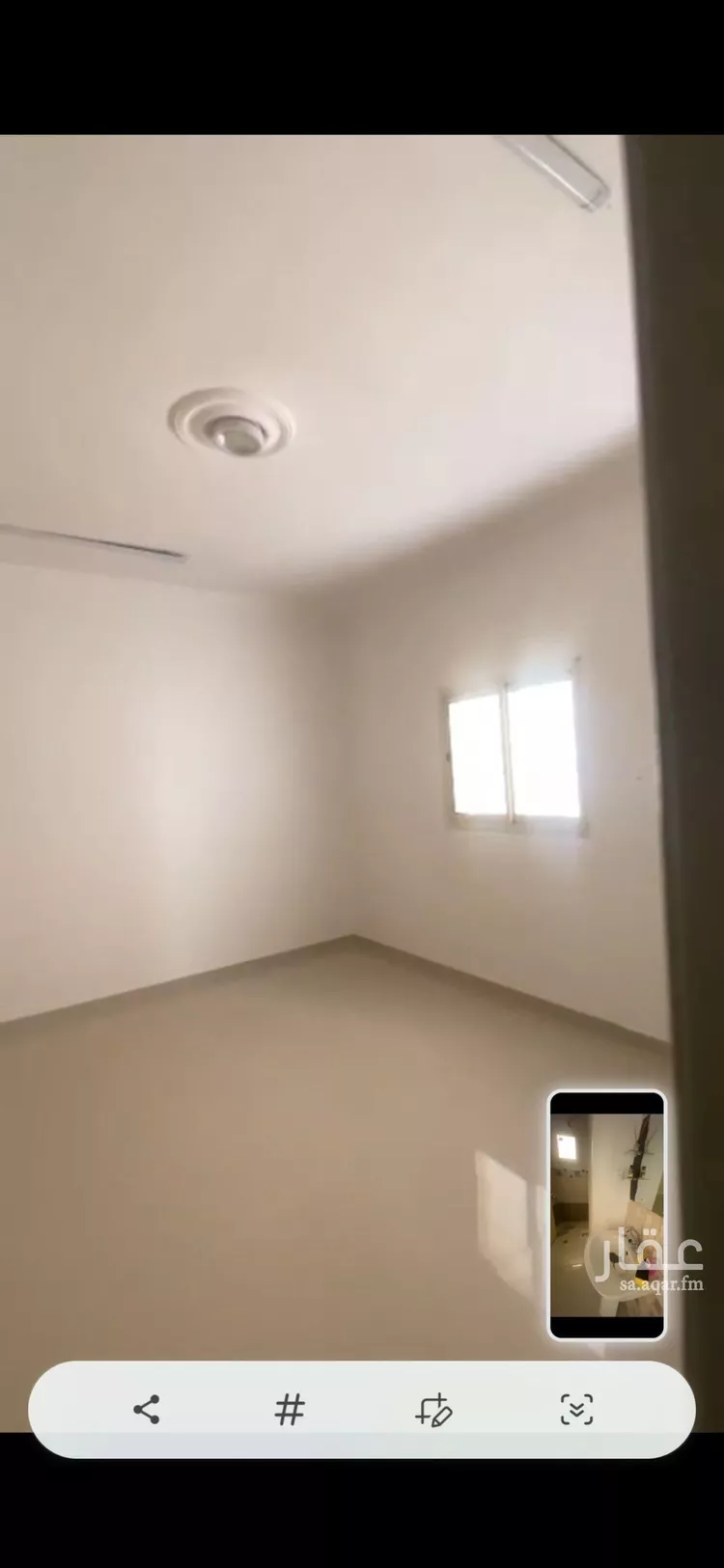Crop and edit the screenshot
The width and height of the screenshot is (724, 1568).
tap(433, 1410)
